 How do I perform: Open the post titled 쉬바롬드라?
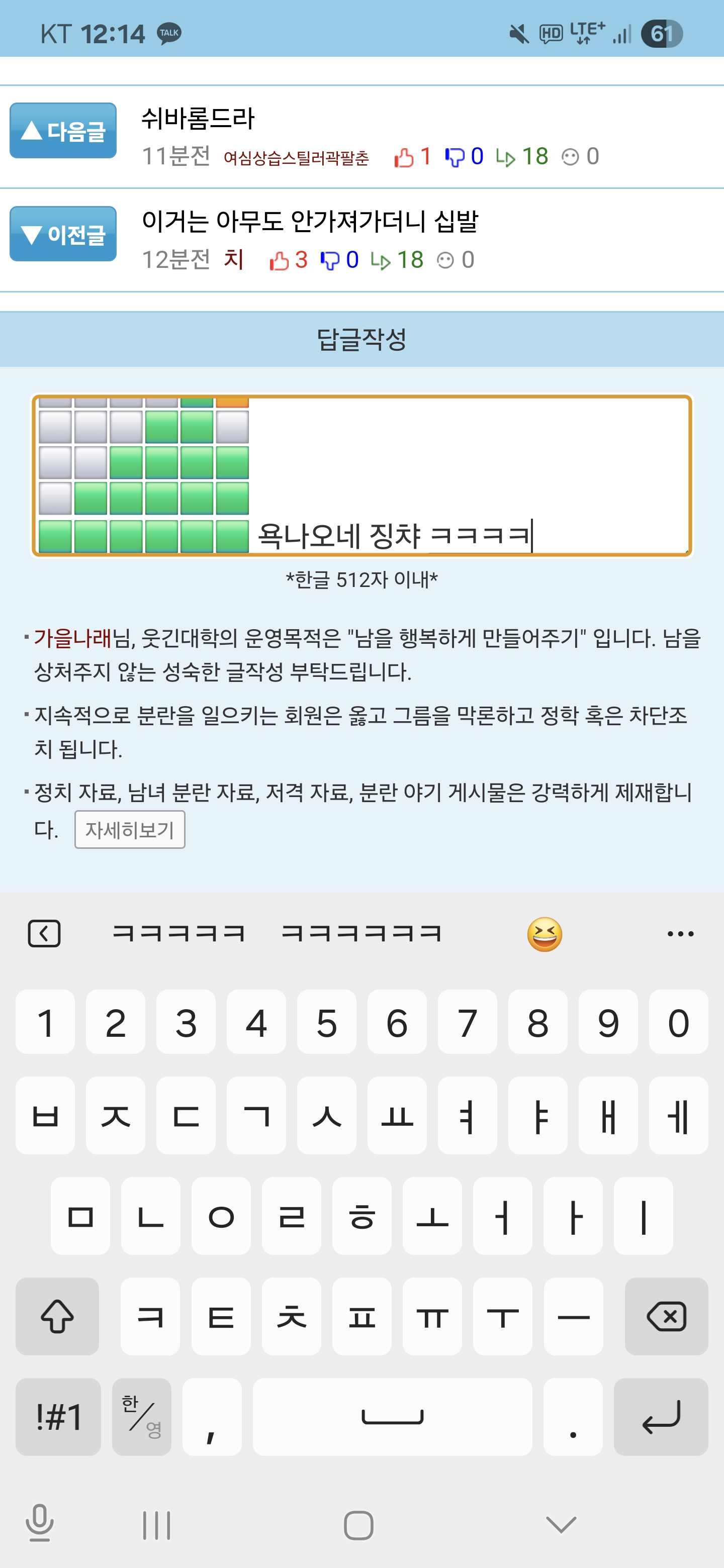tap(198, 118)
